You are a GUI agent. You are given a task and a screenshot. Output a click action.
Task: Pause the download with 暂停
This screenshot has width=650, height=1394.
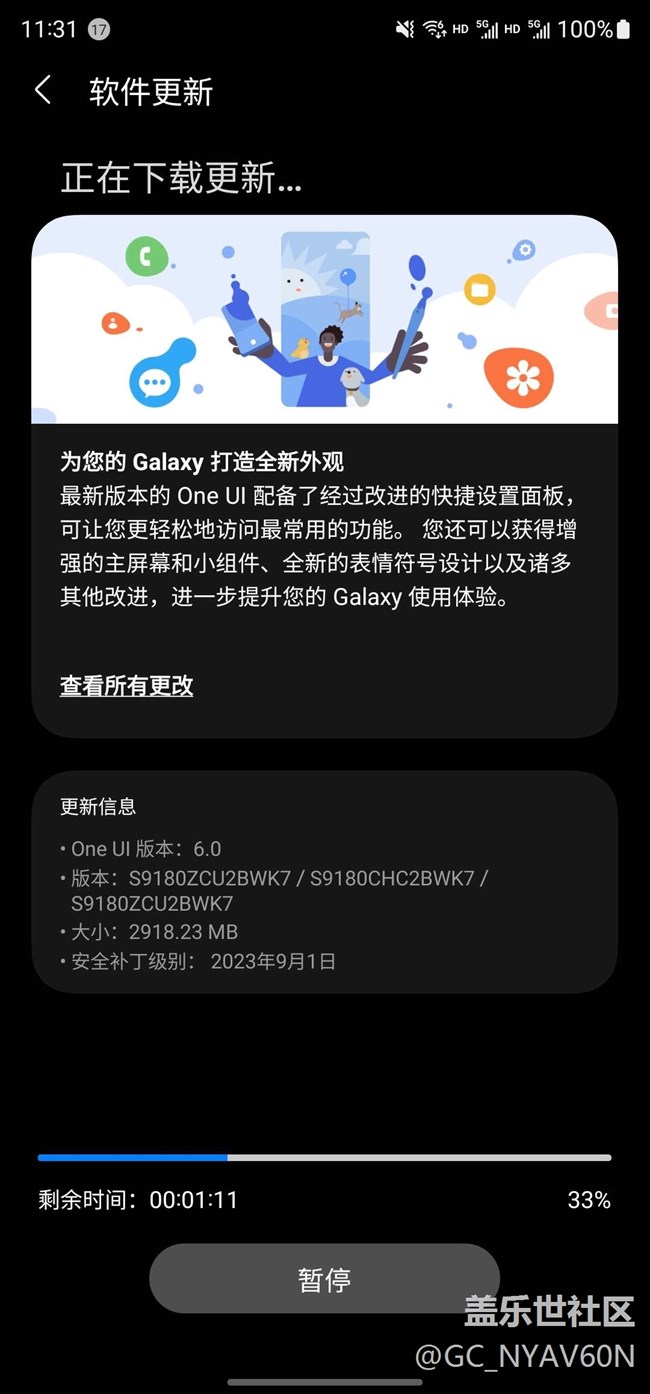click(x=324, y=1279)
